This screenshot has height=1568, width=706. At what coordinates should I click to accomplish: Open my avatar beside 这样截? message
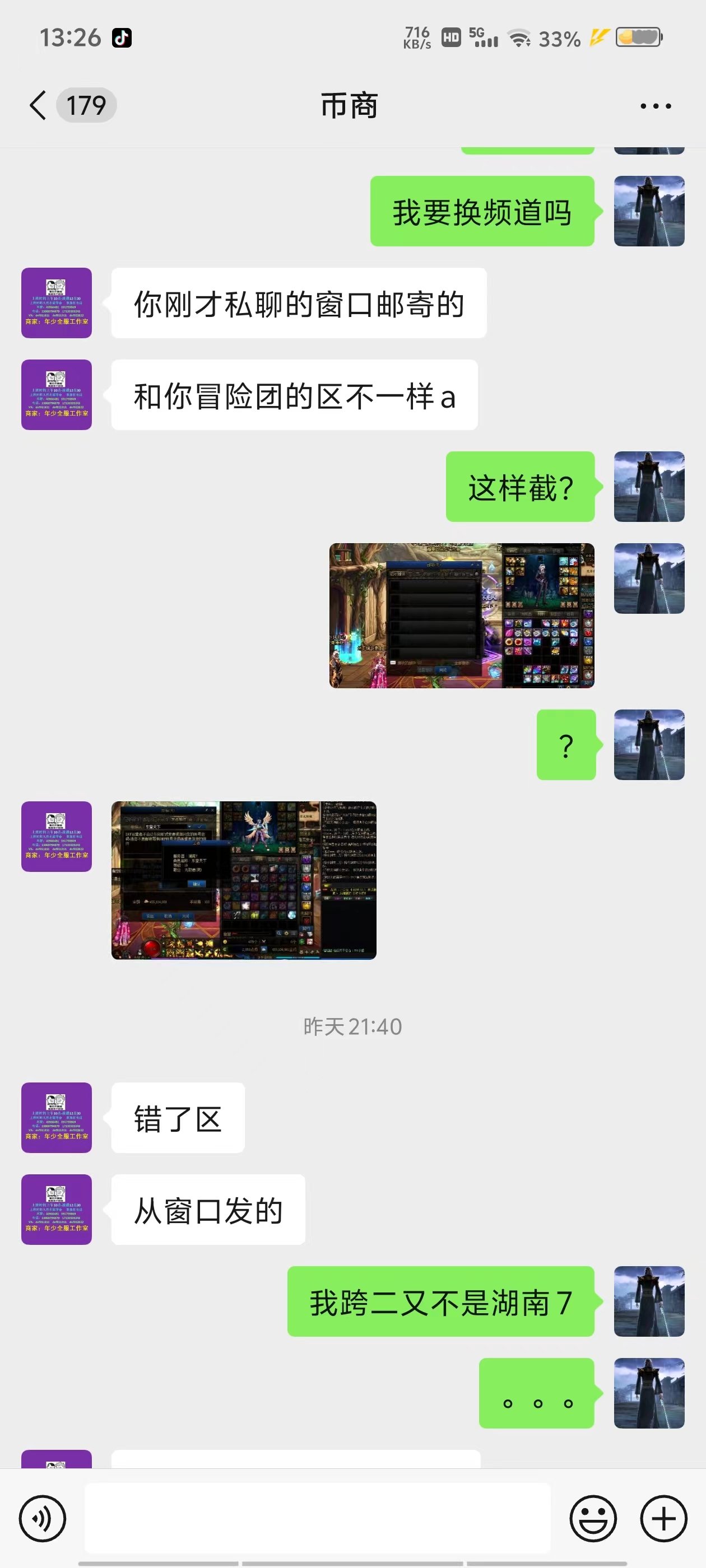649,486
